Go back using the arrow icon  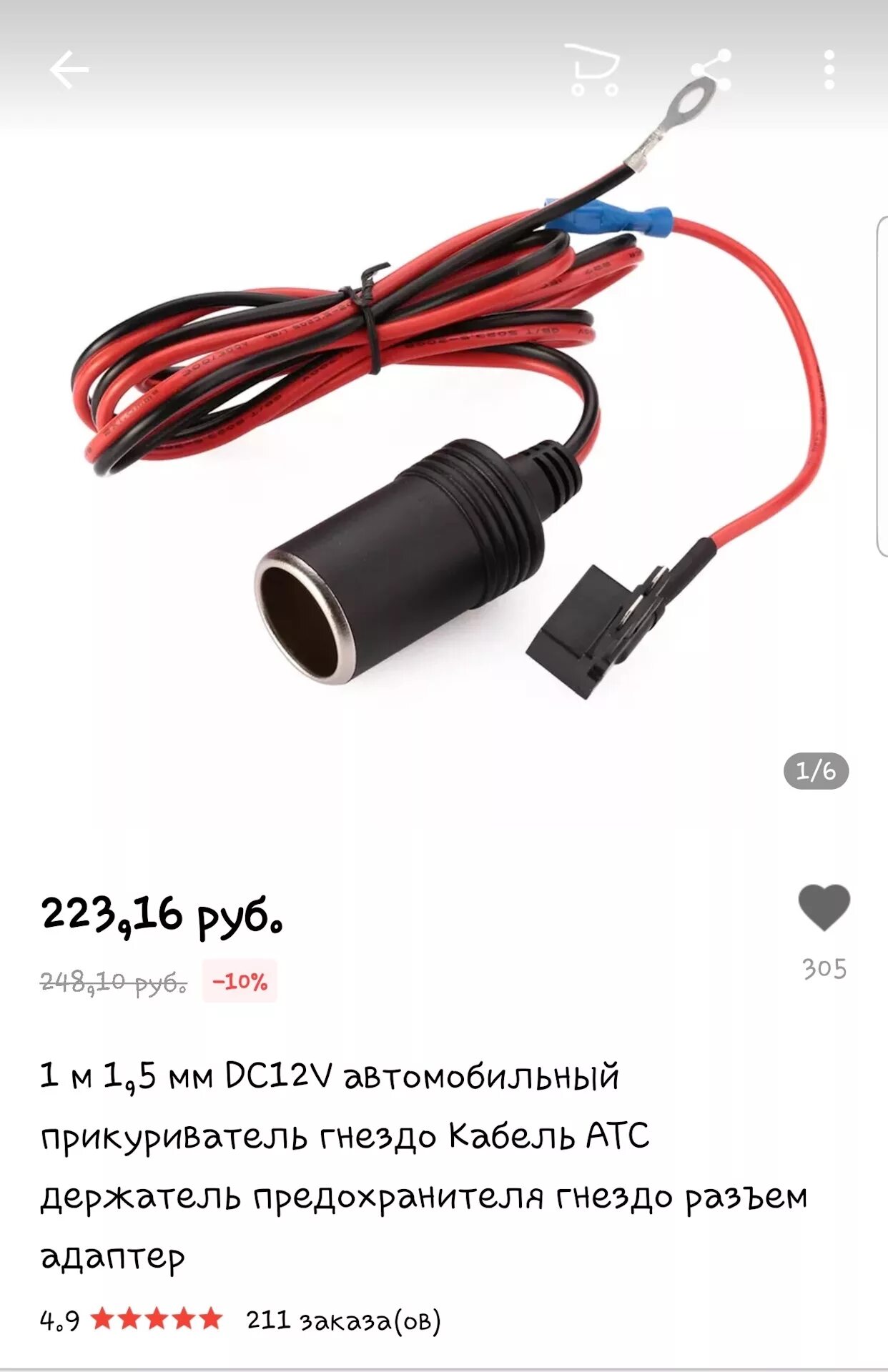pyautogui.click(x=69, y=70)
